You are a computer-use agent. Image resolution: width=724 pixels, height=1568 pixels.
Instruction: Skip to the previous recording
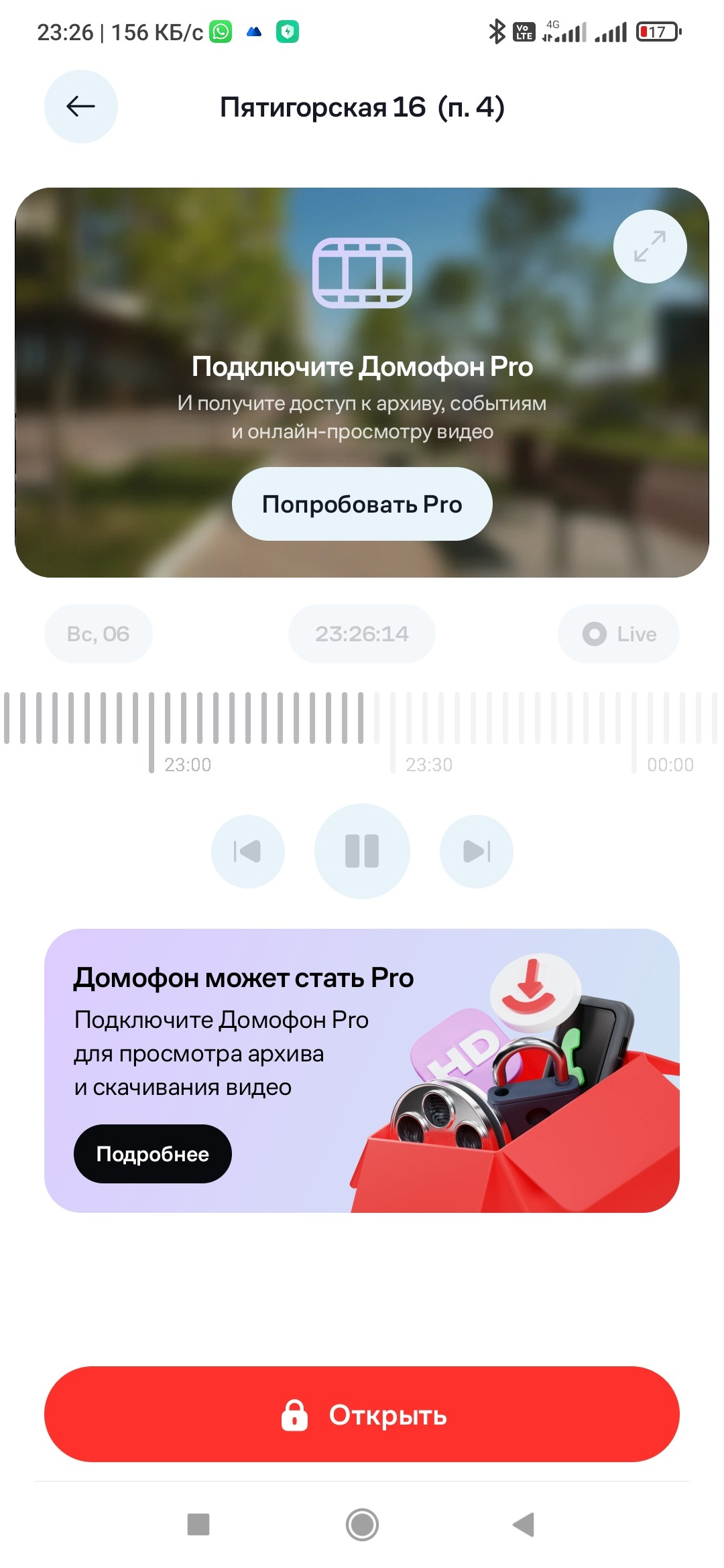[248, 852]
